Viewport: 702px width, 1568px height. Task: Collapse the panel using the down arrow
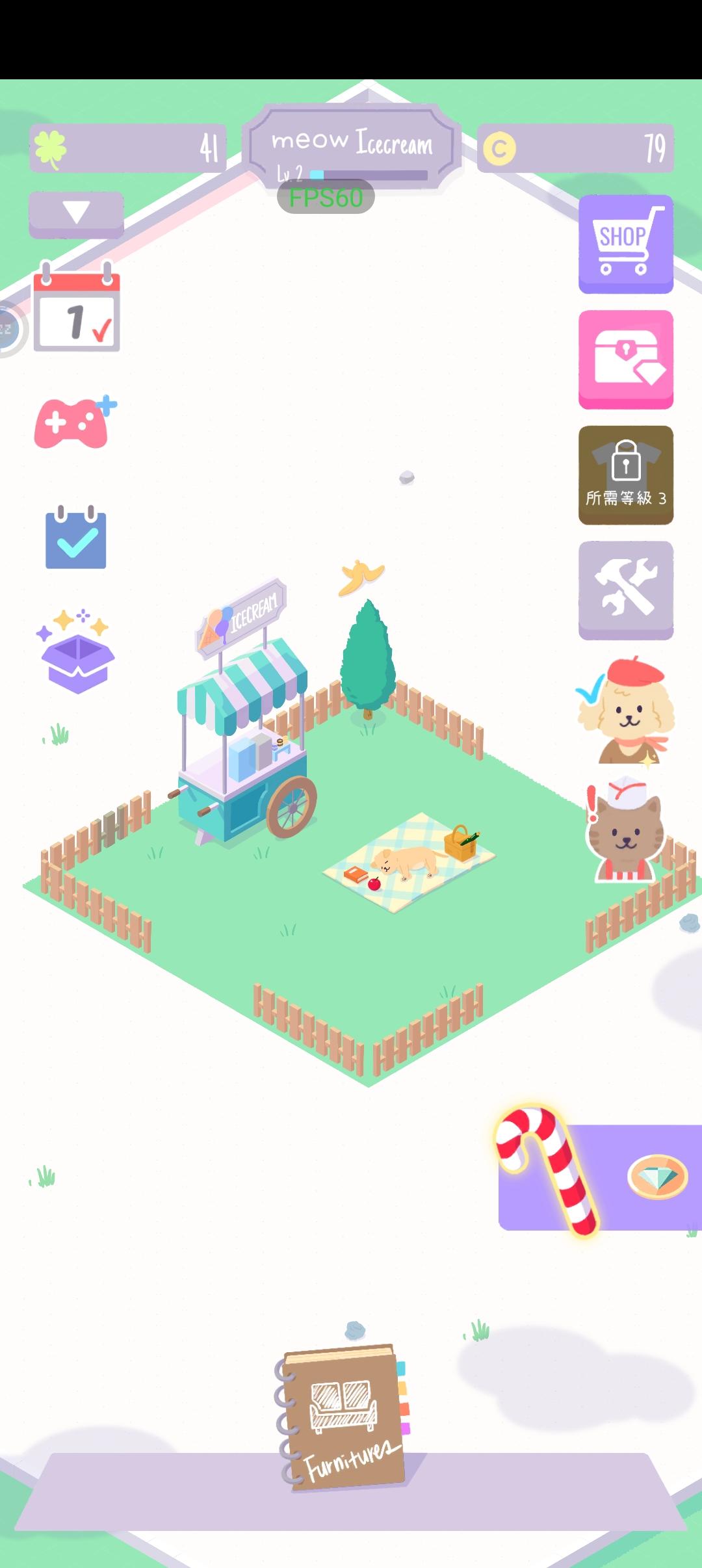point(75,211)
